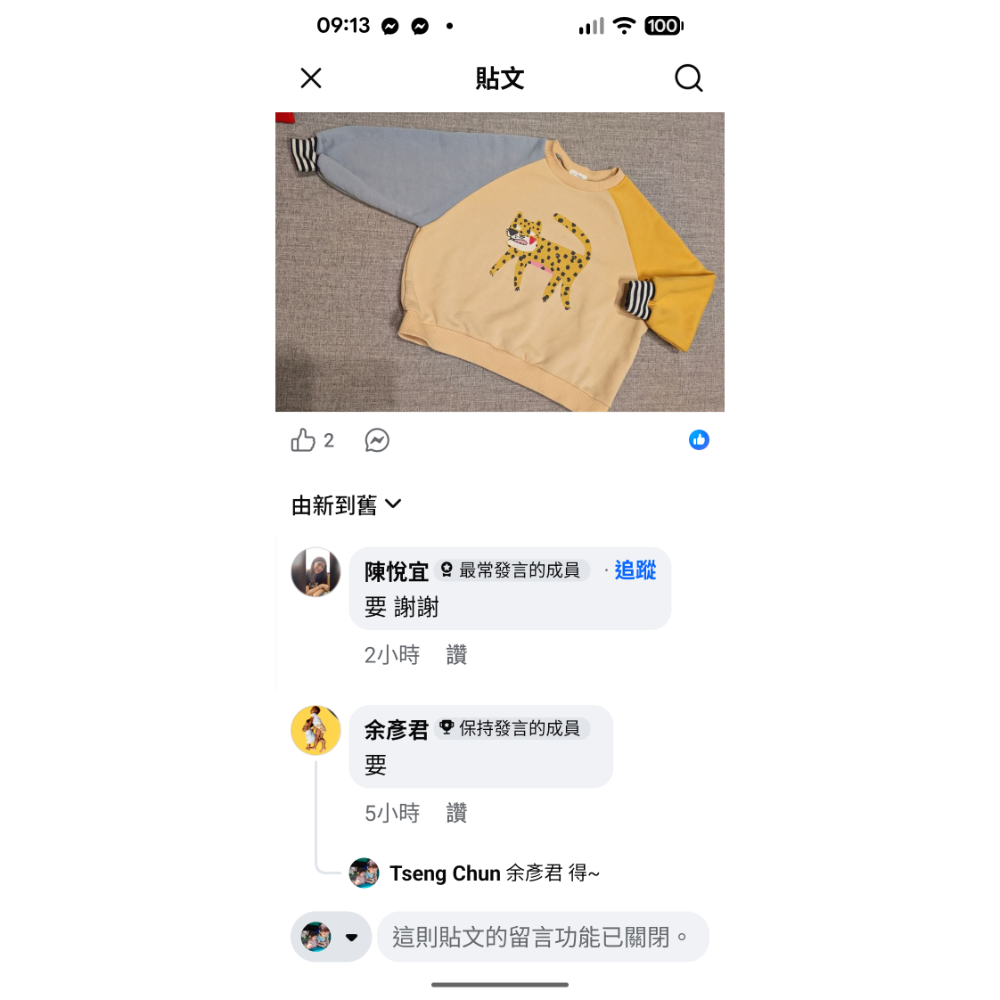Viewport: 1000px width, 1000px height.
Task: Close the 貼文 post view
Action: [311, 78]
